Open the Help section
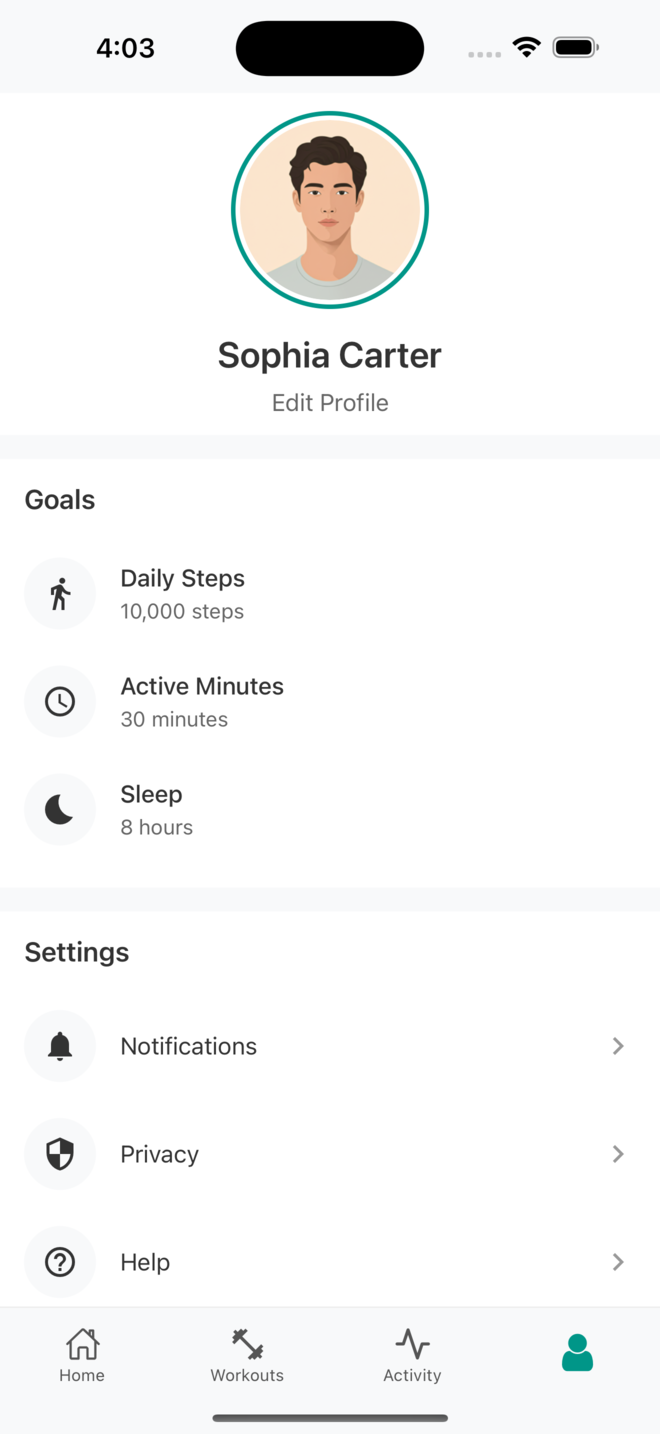Screen dimensions: 660x1434 coord(329,1262)
